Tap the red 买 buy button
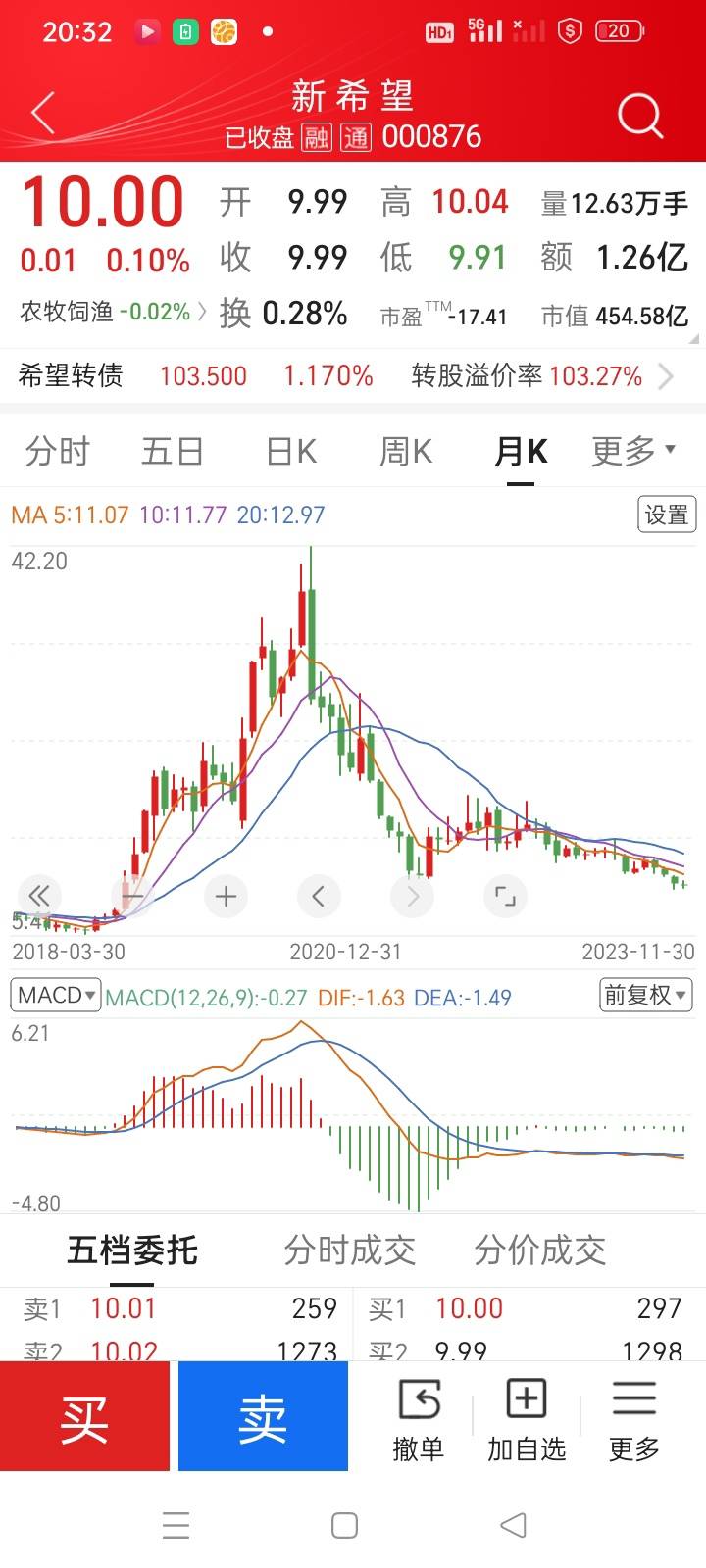The width and height of the screenshot is (706, 1568). click(x=84, y=1416)
